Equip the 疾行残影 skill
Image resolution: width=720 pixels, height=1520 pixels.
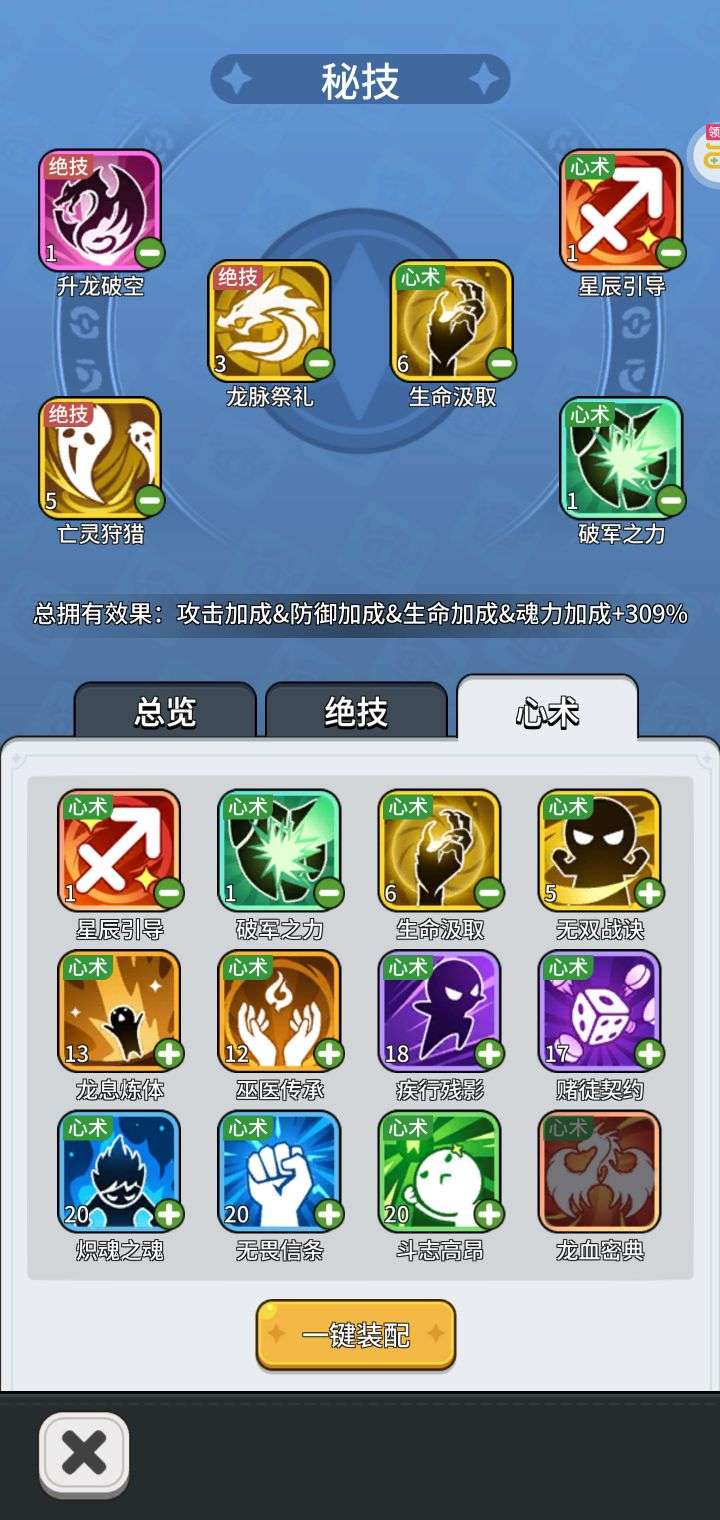pyautogui.click(x=488, y=1053)
